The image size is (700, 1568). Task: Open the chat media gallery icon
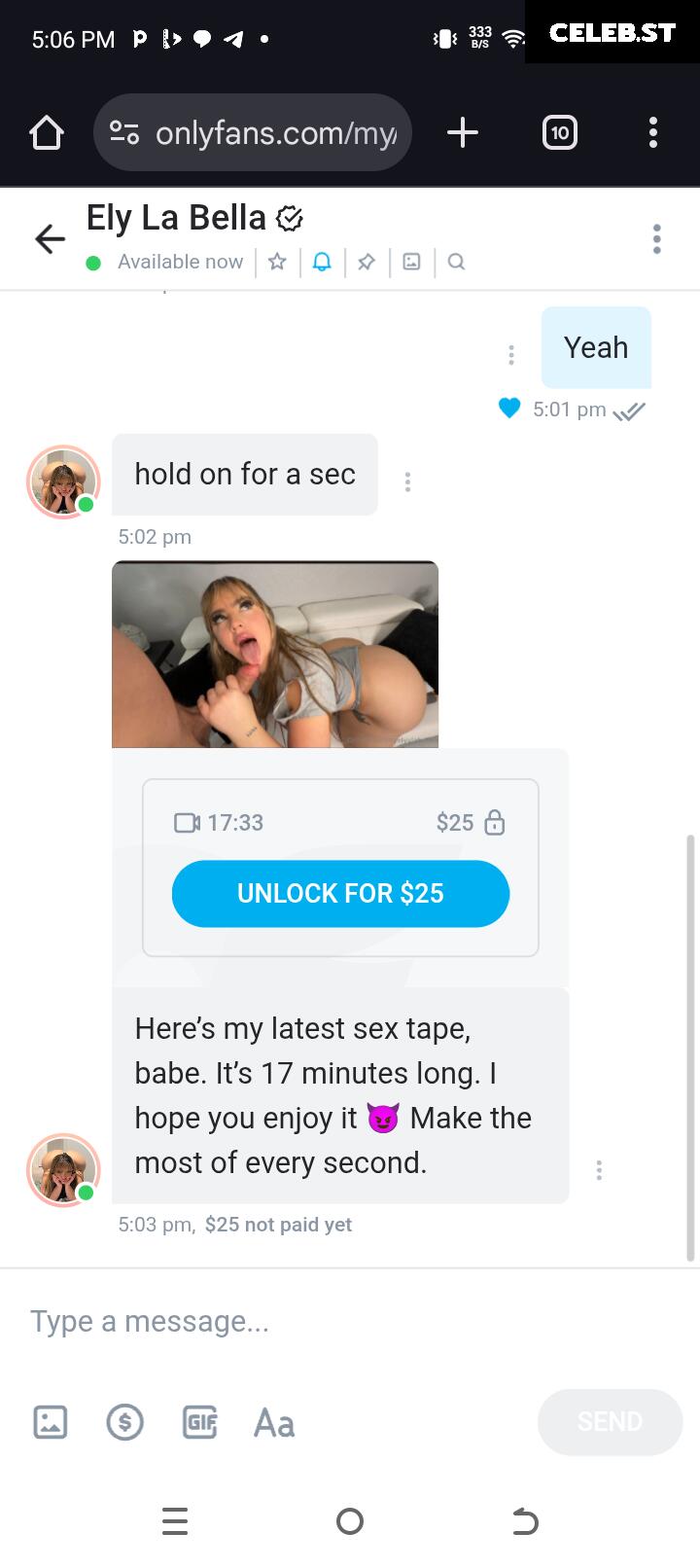point(411,262)
